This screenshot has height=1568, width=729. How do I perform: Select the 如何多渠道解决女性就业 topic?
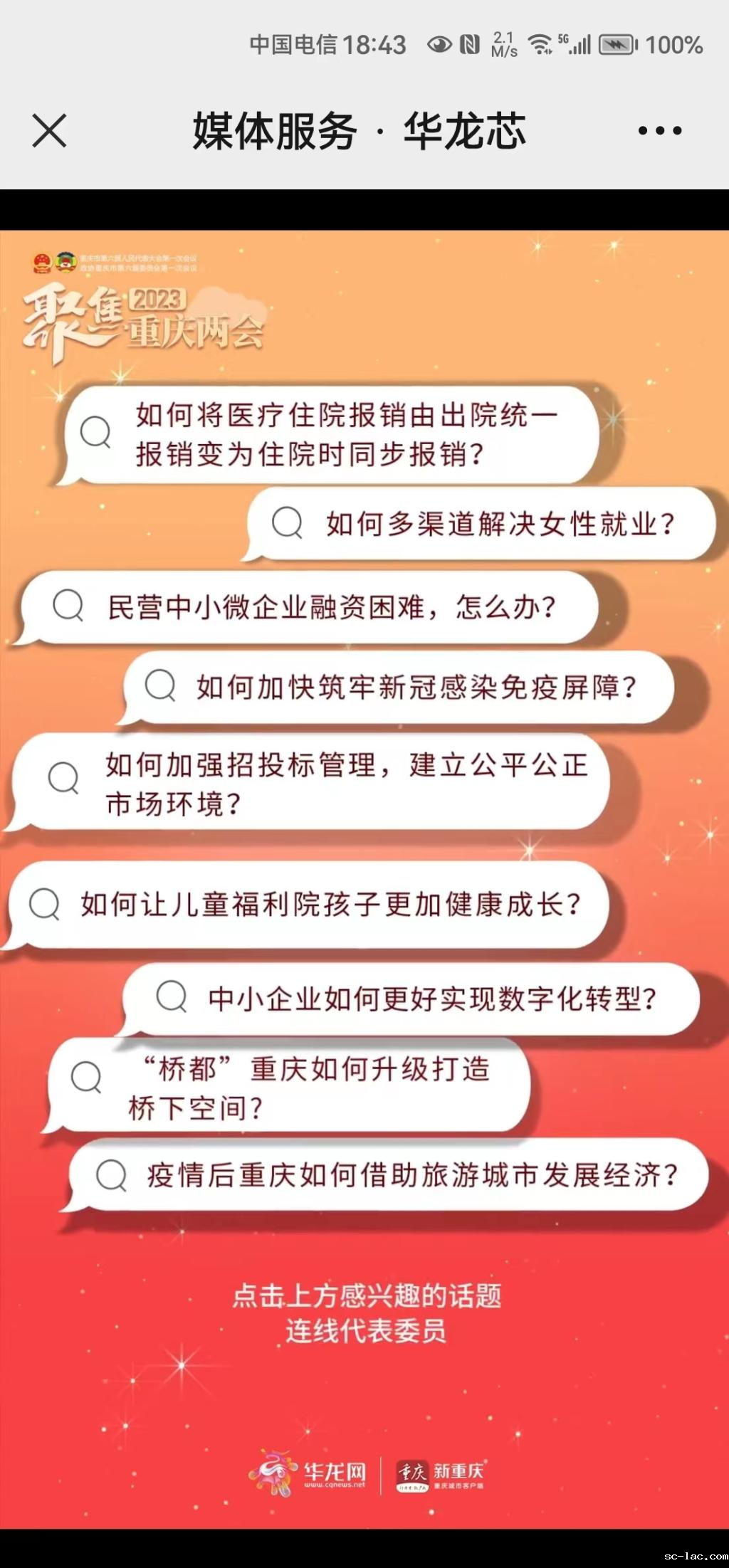[x=481, y=524]
